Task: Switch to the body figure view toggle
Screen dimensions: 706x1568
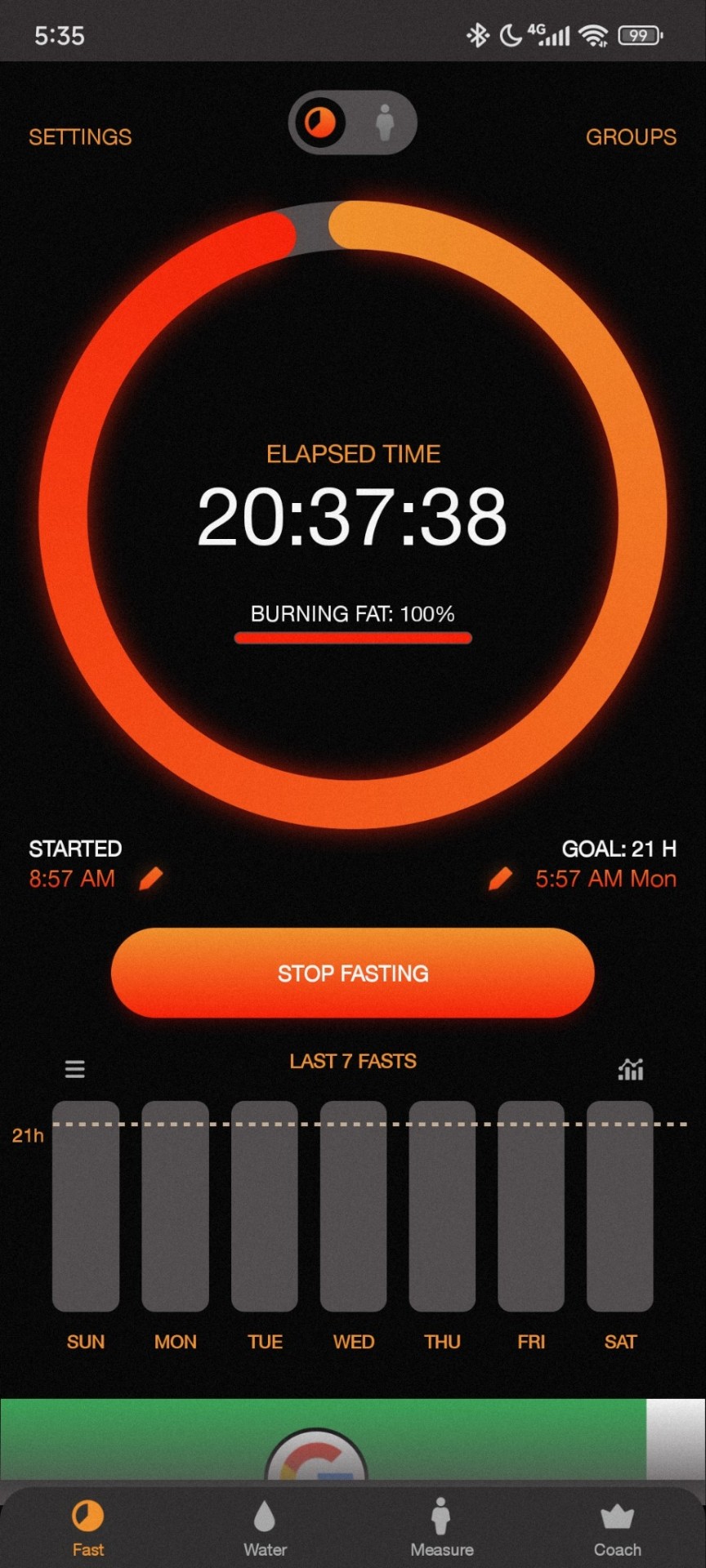Action: coord(385,123)
